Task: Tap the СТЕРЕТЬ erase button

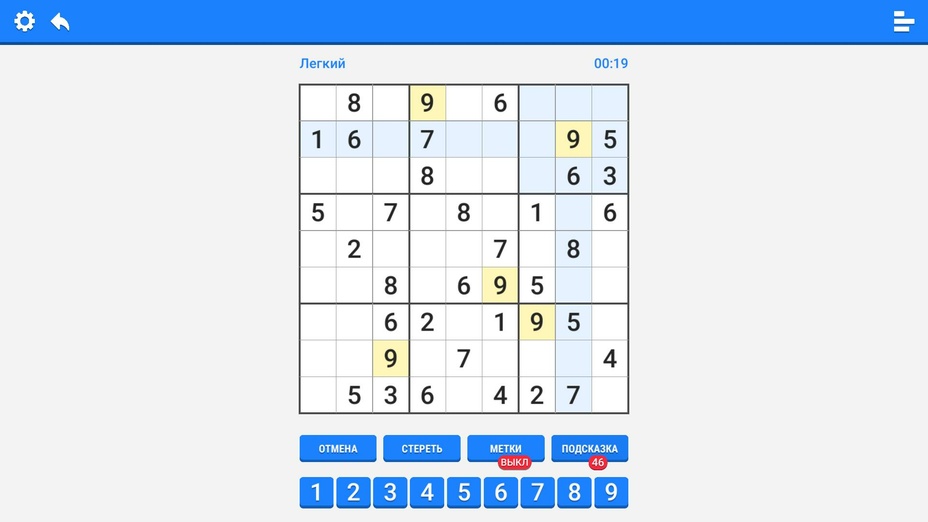Action: tap(421, 448)
